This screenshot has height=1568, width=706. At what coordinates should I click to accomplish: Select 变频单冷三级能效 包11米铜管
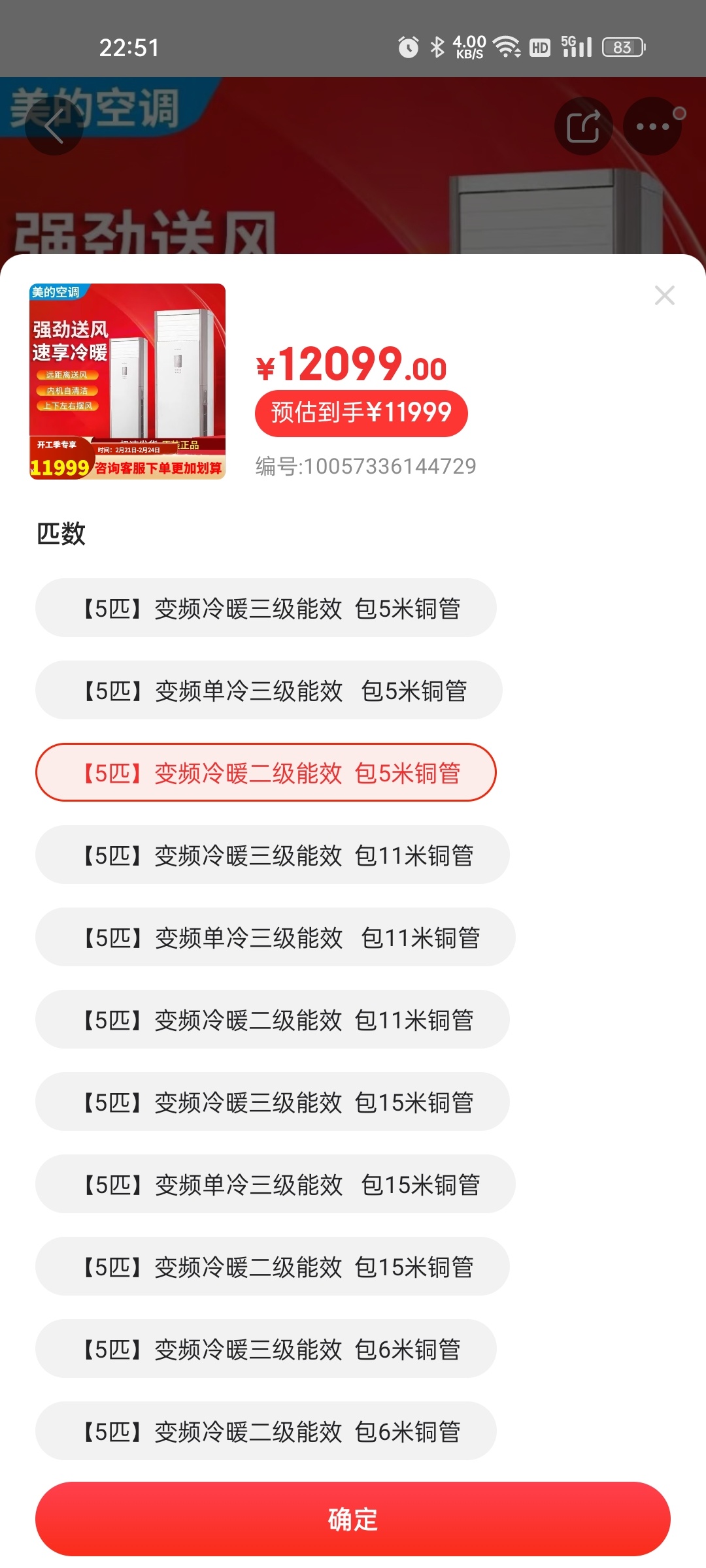coord(275,938)
